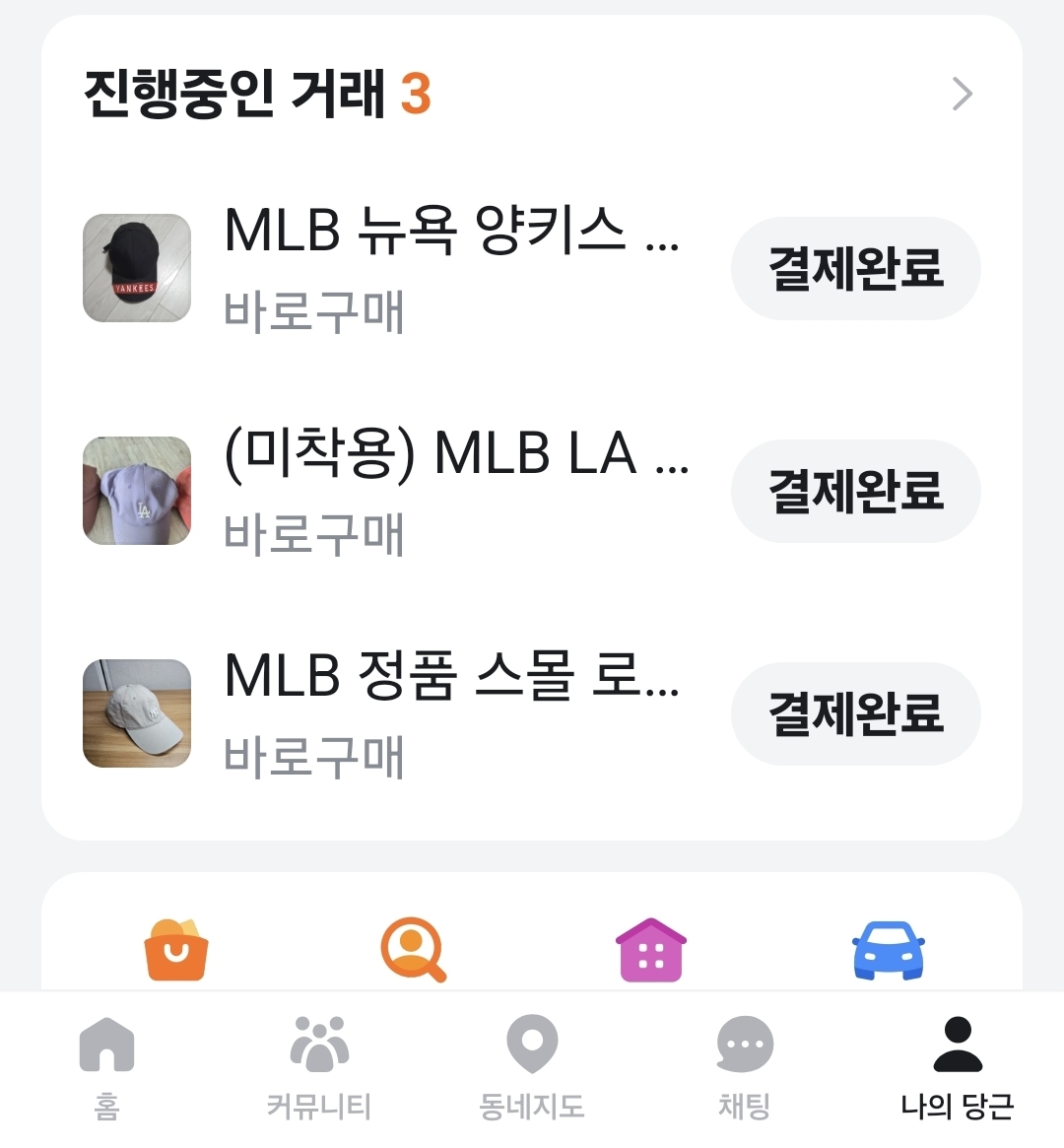Open the orange shopping basket shortcut

click(176, 950)
